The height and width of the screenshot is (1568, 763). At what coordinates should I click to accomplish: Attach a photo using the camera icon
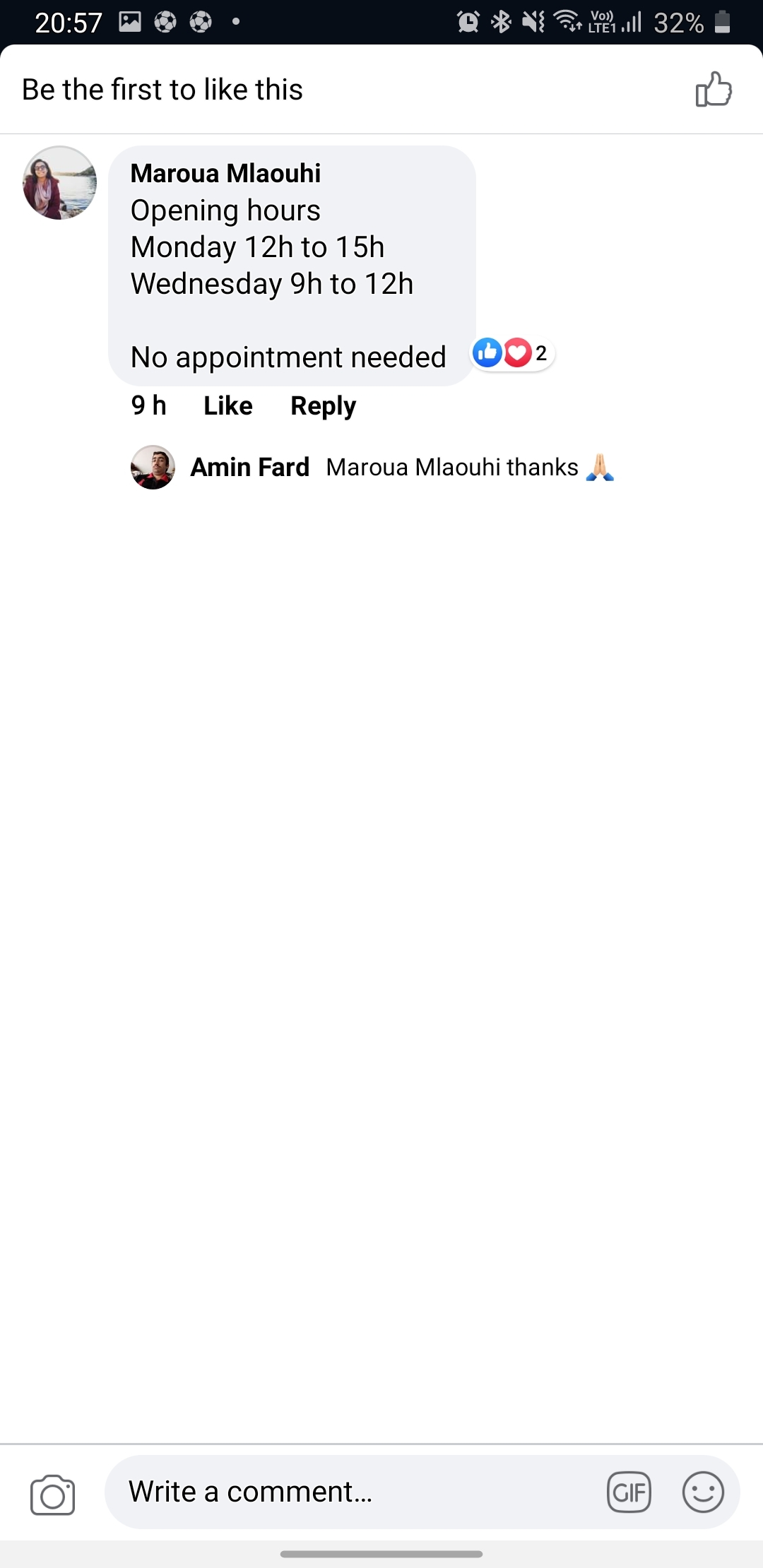(x=53, y=1495)
